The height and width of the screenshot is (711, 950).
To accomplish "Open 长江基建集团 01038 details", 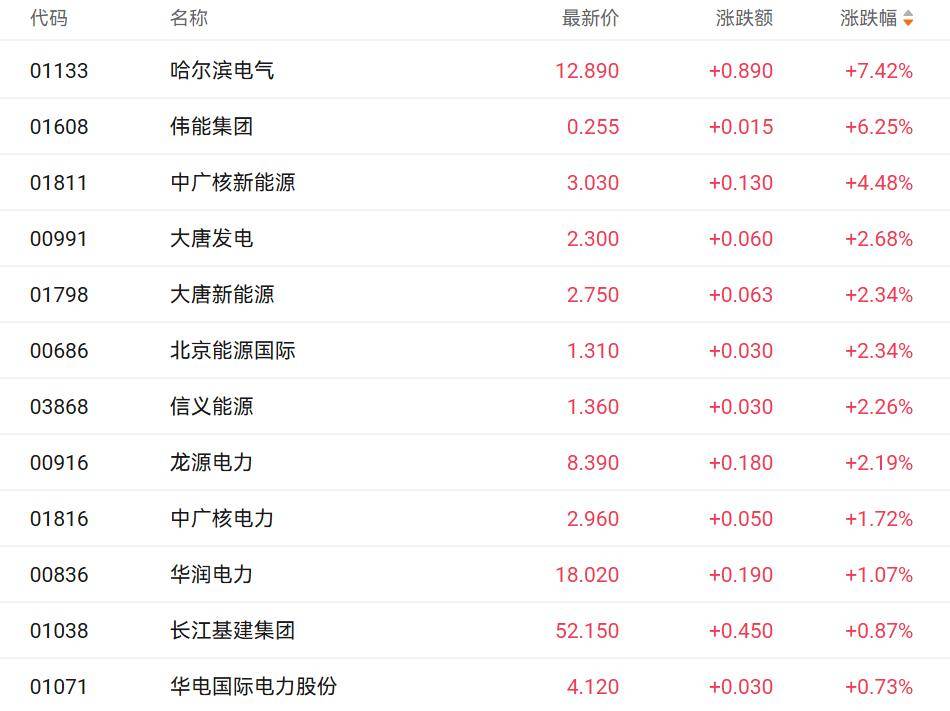I will click(232, 631).
